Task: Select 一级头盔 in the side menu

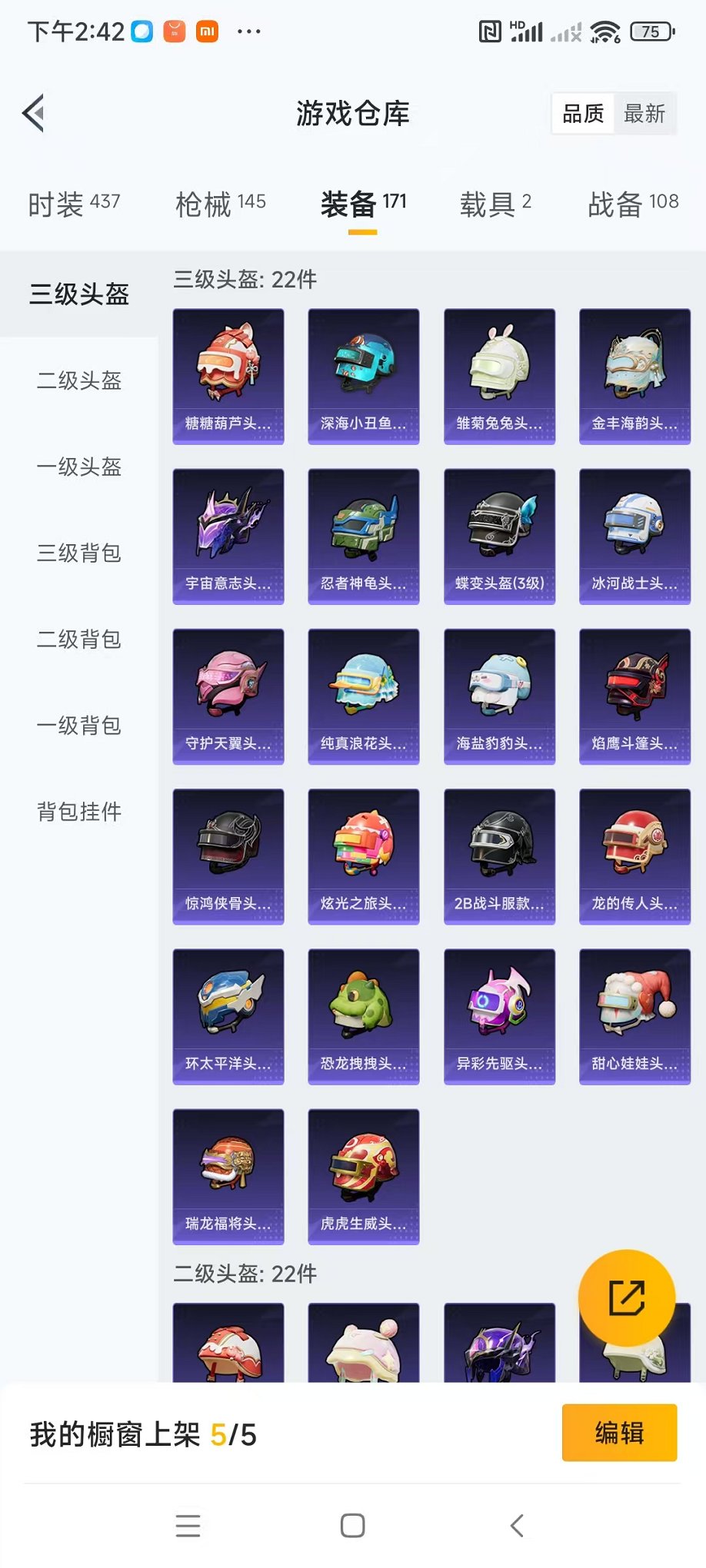Action: tap(78, 467)
